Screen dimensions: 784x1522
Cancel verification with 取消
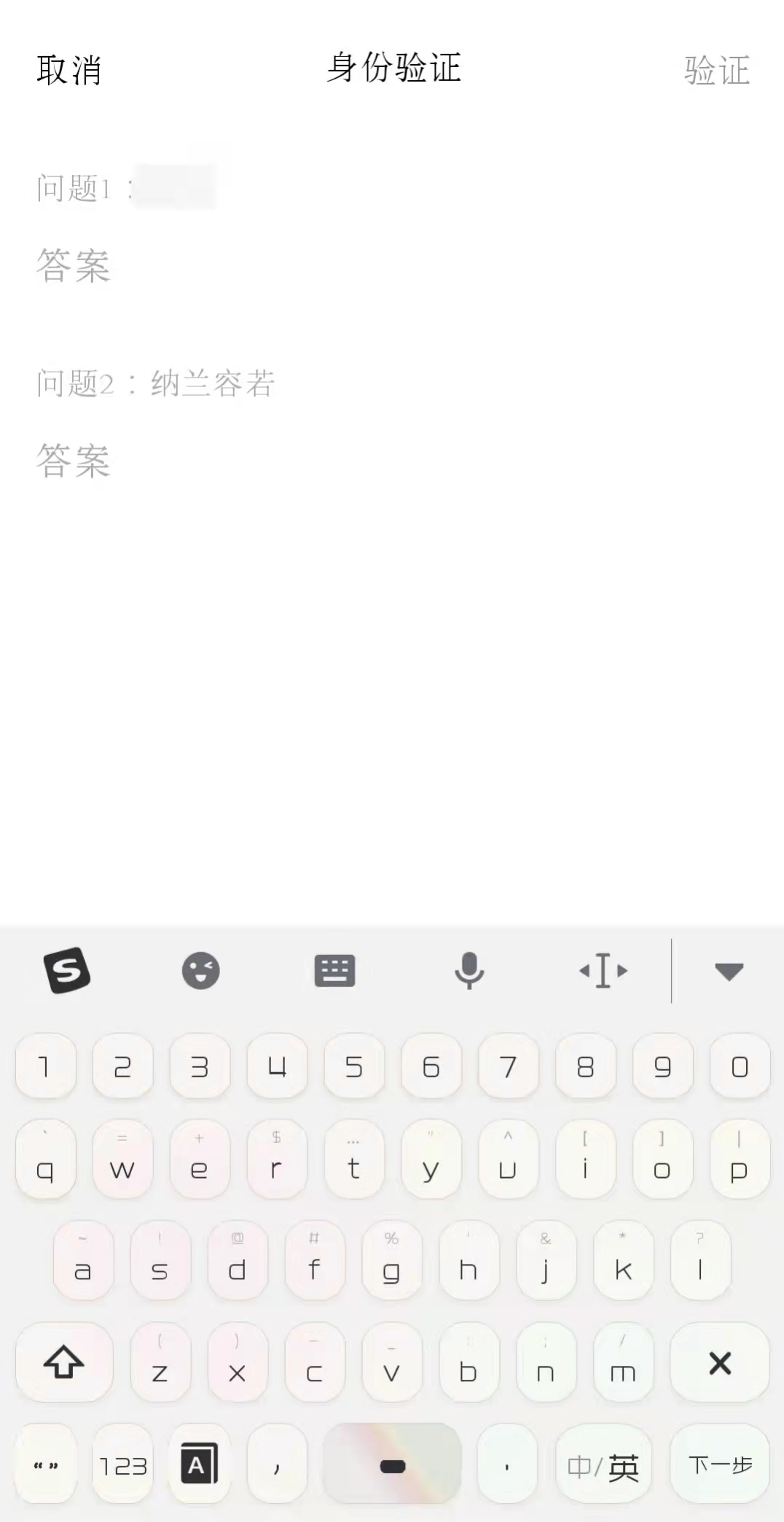click(x=68, y=69)
